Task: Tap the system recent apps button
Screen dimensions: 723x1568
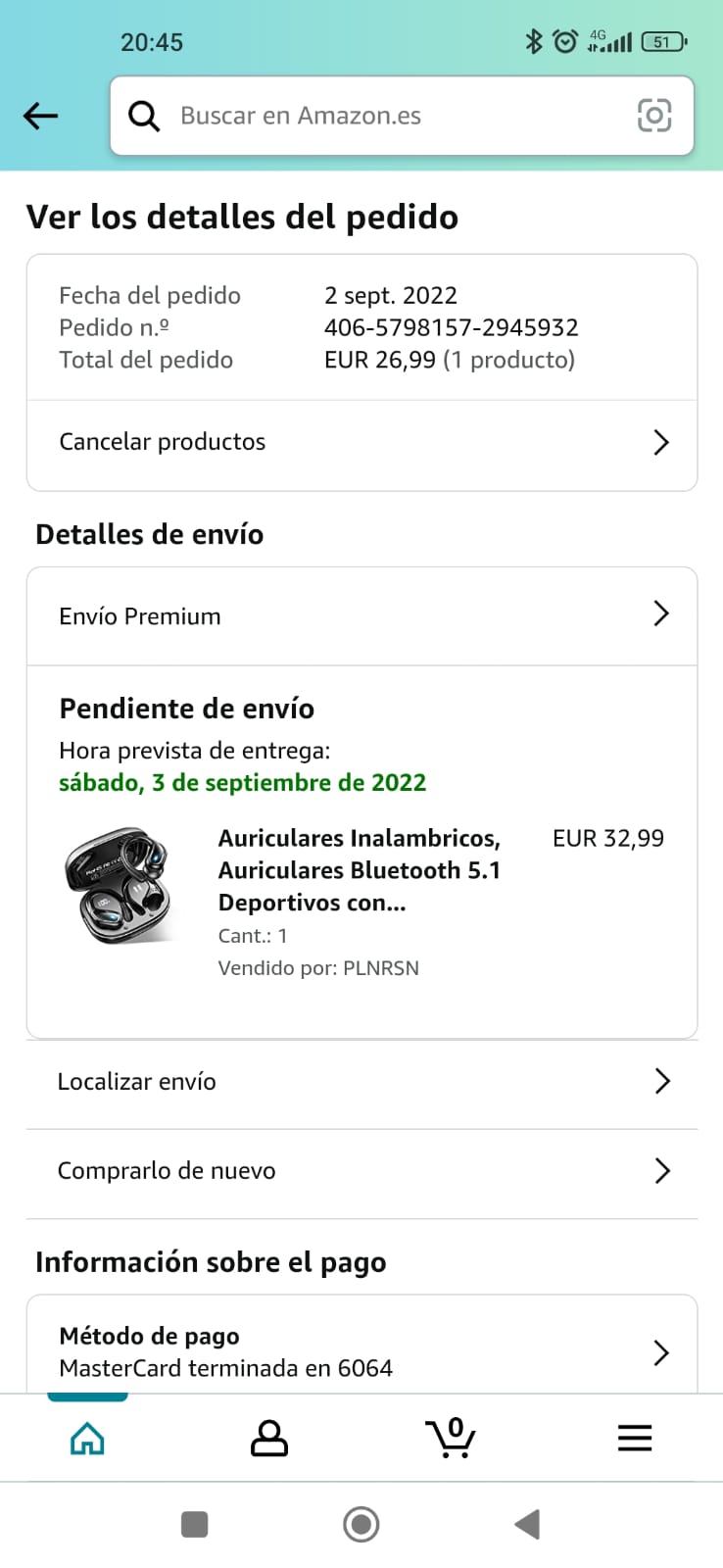Action: pyautogui.click(x=195, y=1524)
